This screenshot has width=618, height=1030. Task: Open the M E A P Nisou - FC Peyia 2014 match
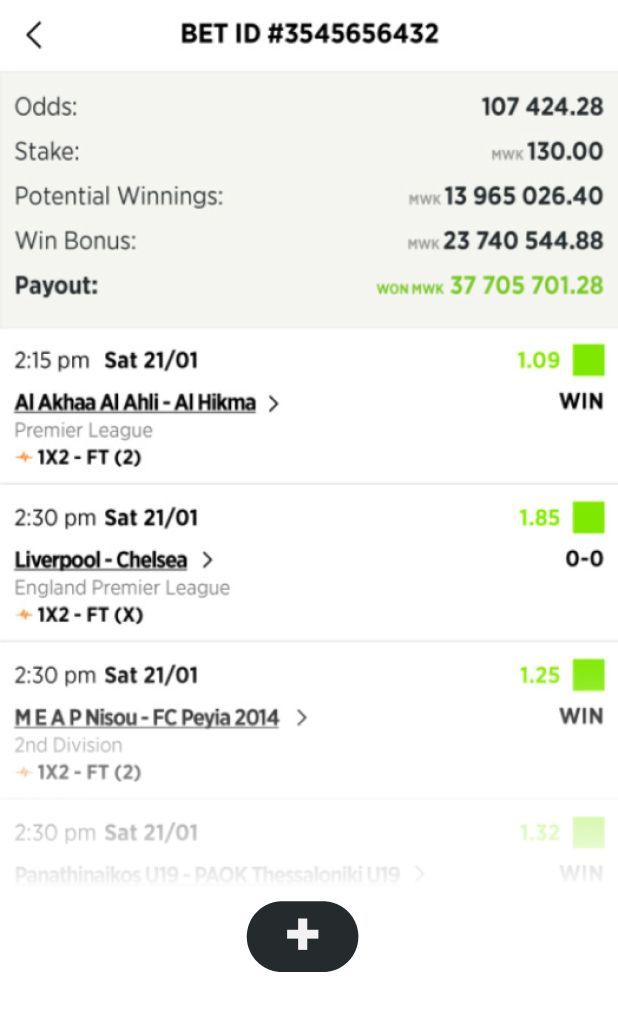pyautogui.click(x=147, y=717)
